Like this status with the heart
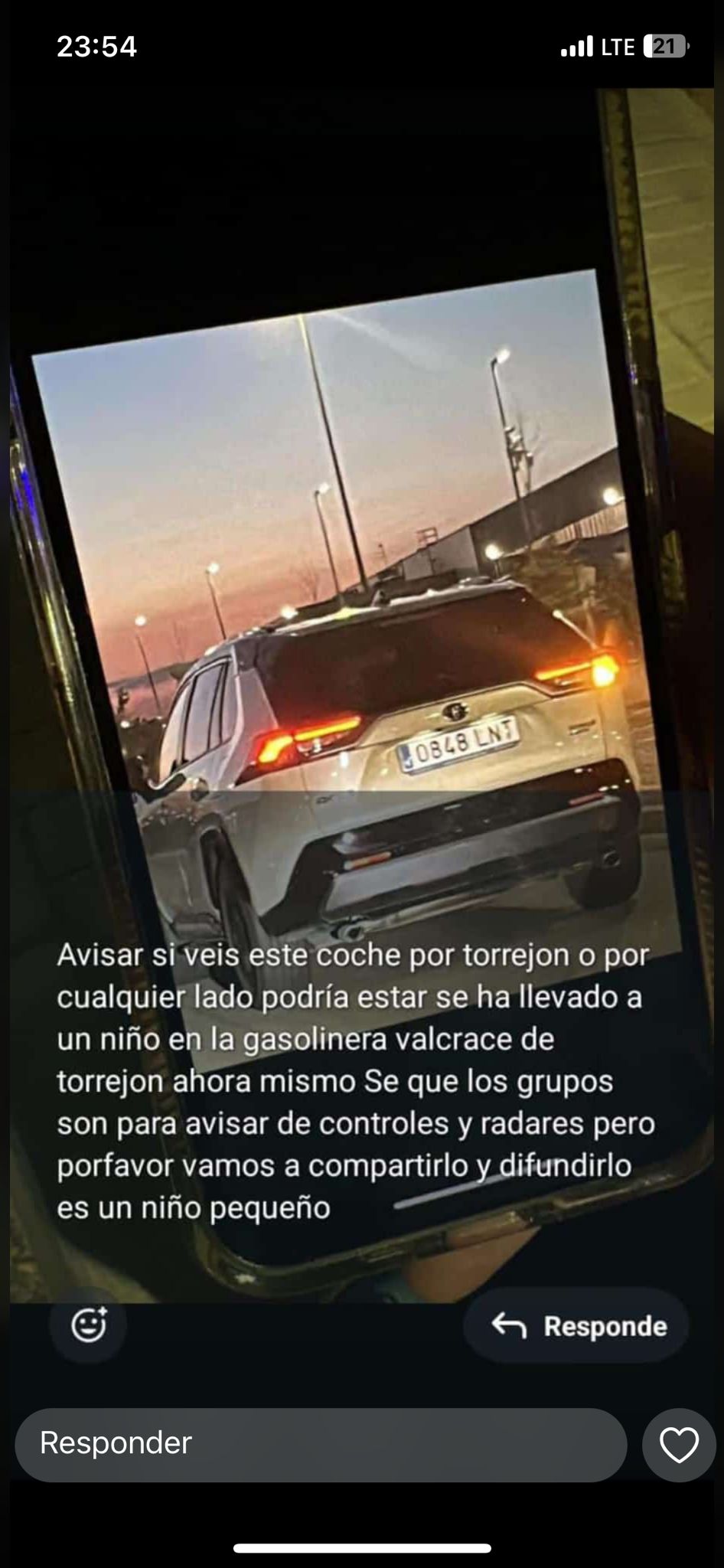The height and width of the screenshot is (1568, 724). [679, 1445]
